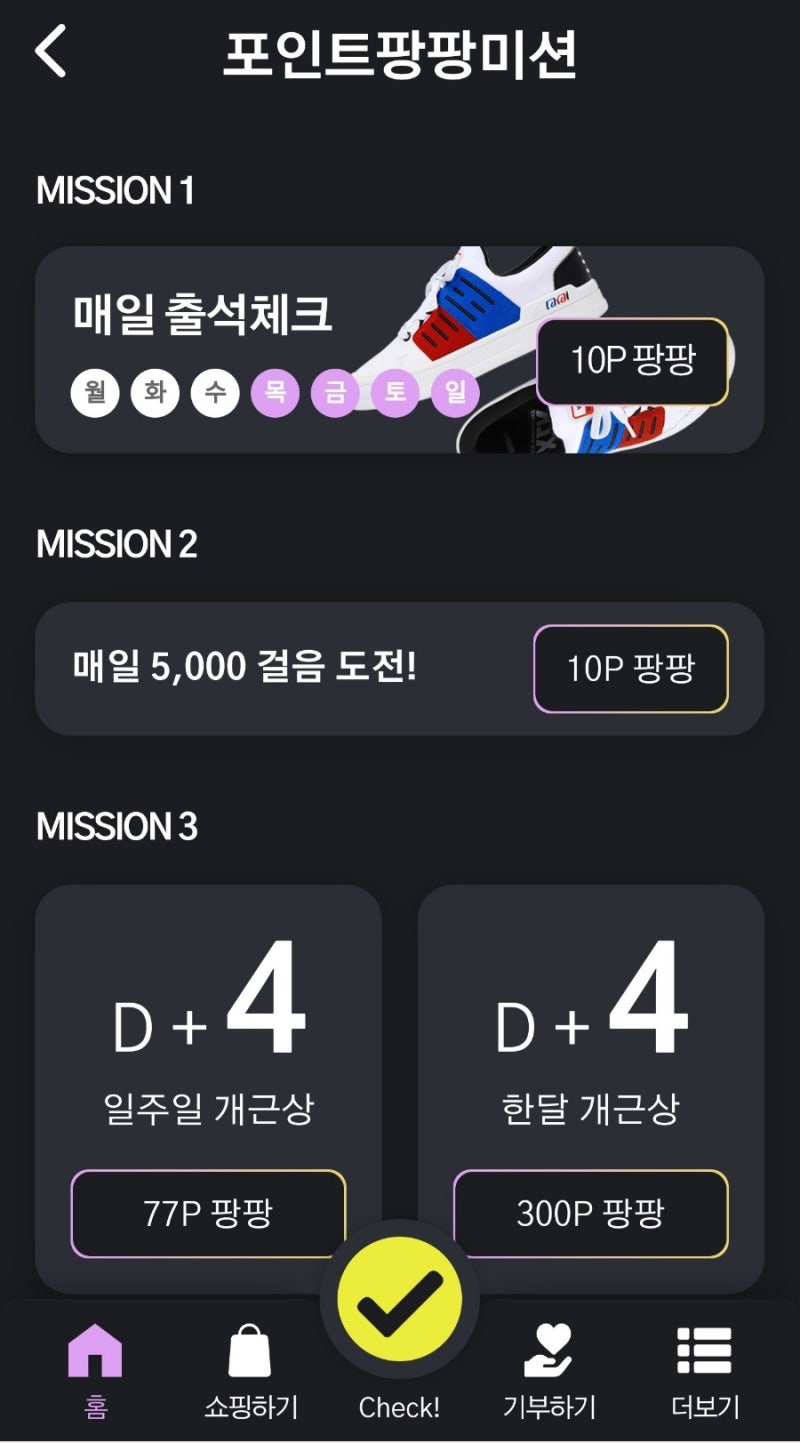Go back using the top-left arrow

50,51
